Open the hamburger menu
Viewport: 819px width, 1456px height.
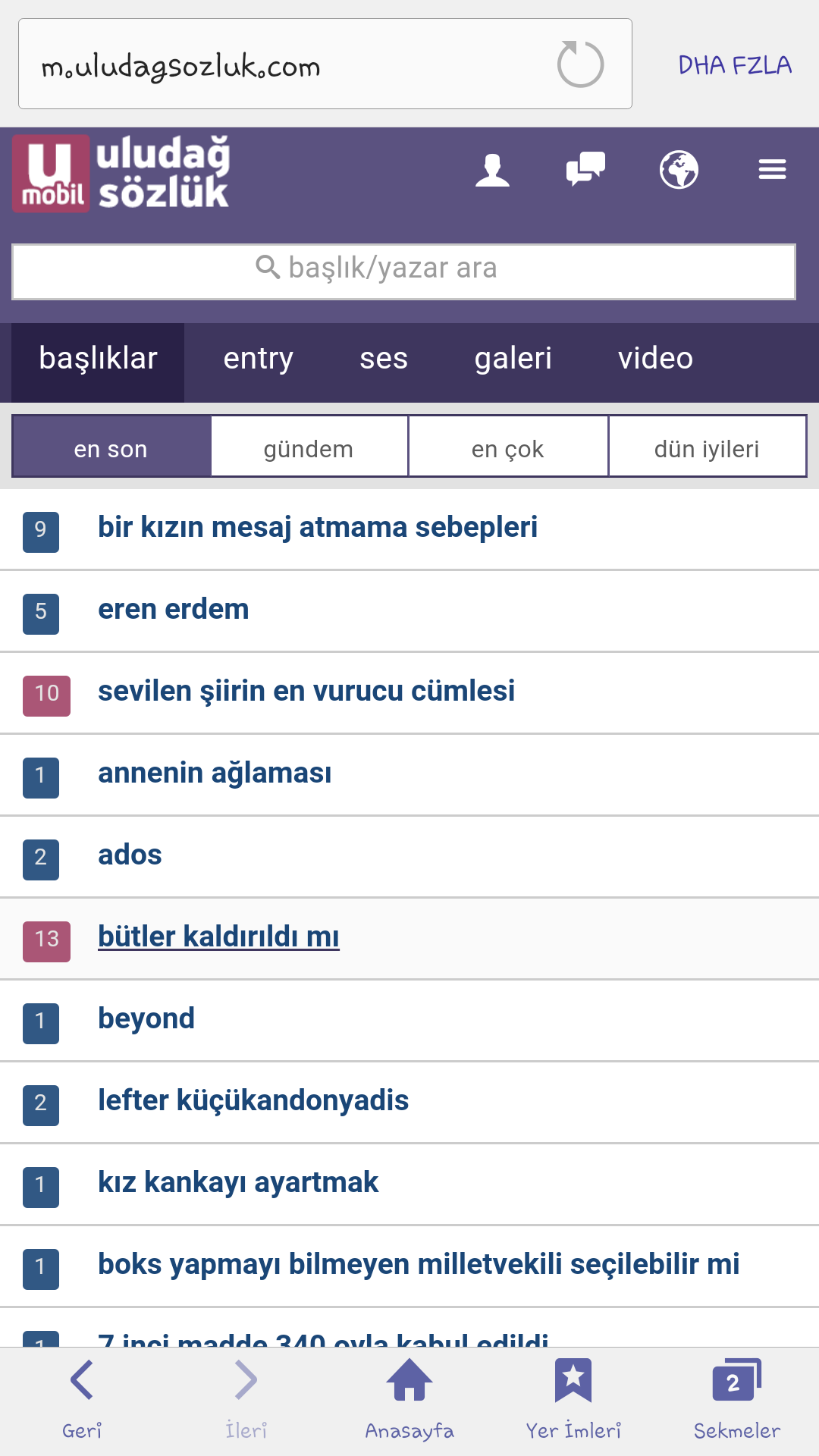pyautogui.click(x=772, y=169)
